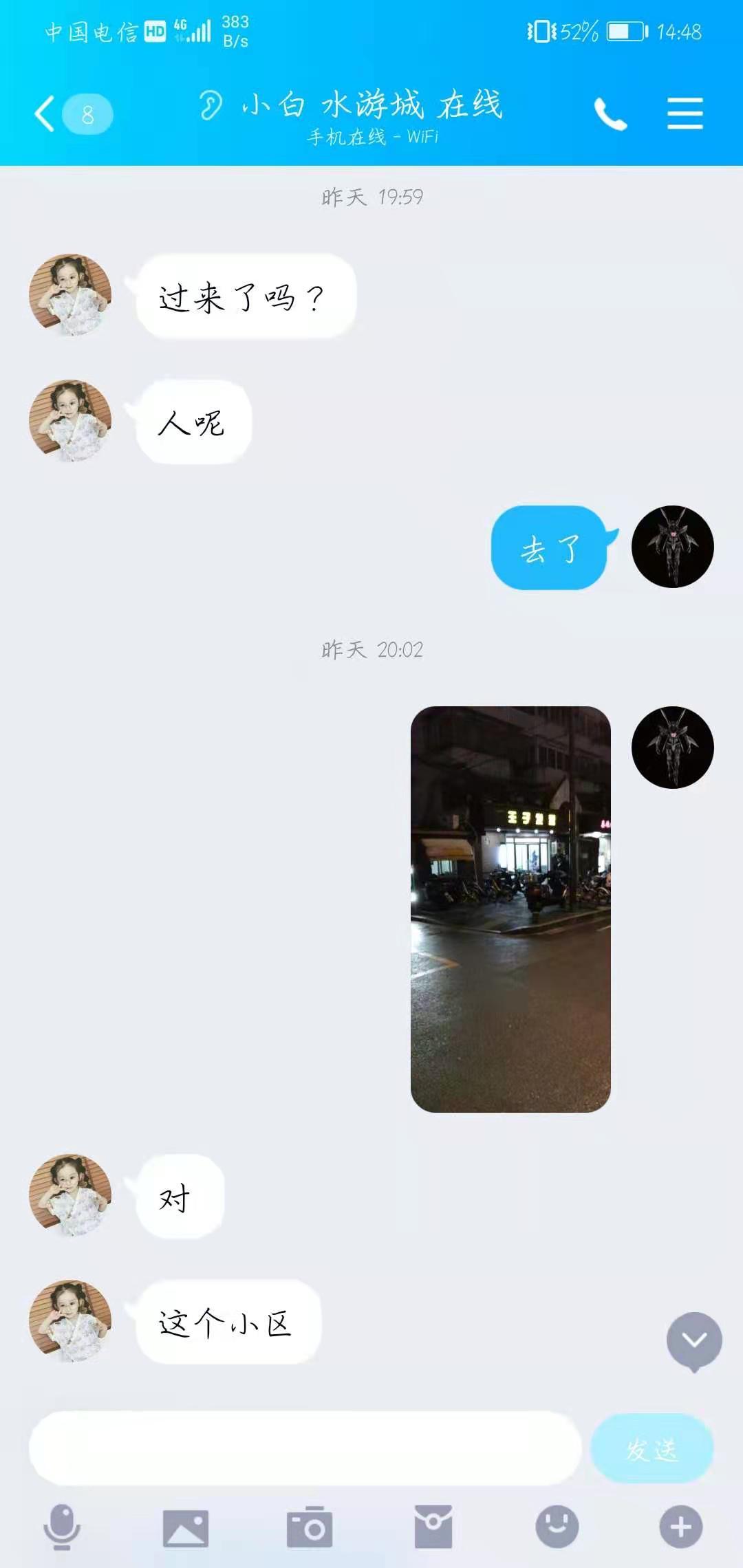Start a voice call with 小白
The image size is (743, 1568).
pyautogui.click(x=610, y=113)
